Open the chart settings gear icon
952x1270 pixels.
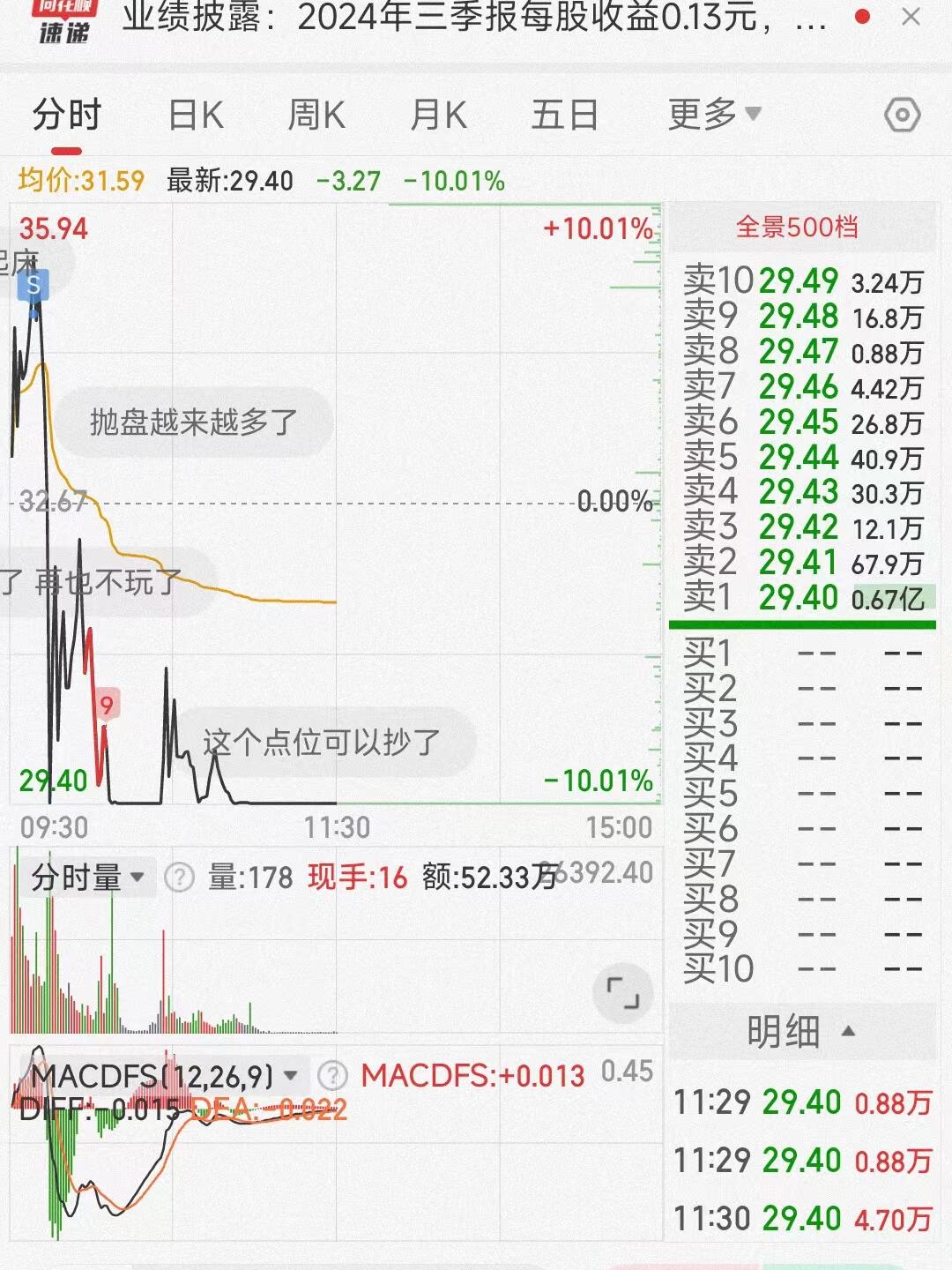[901, 114]
